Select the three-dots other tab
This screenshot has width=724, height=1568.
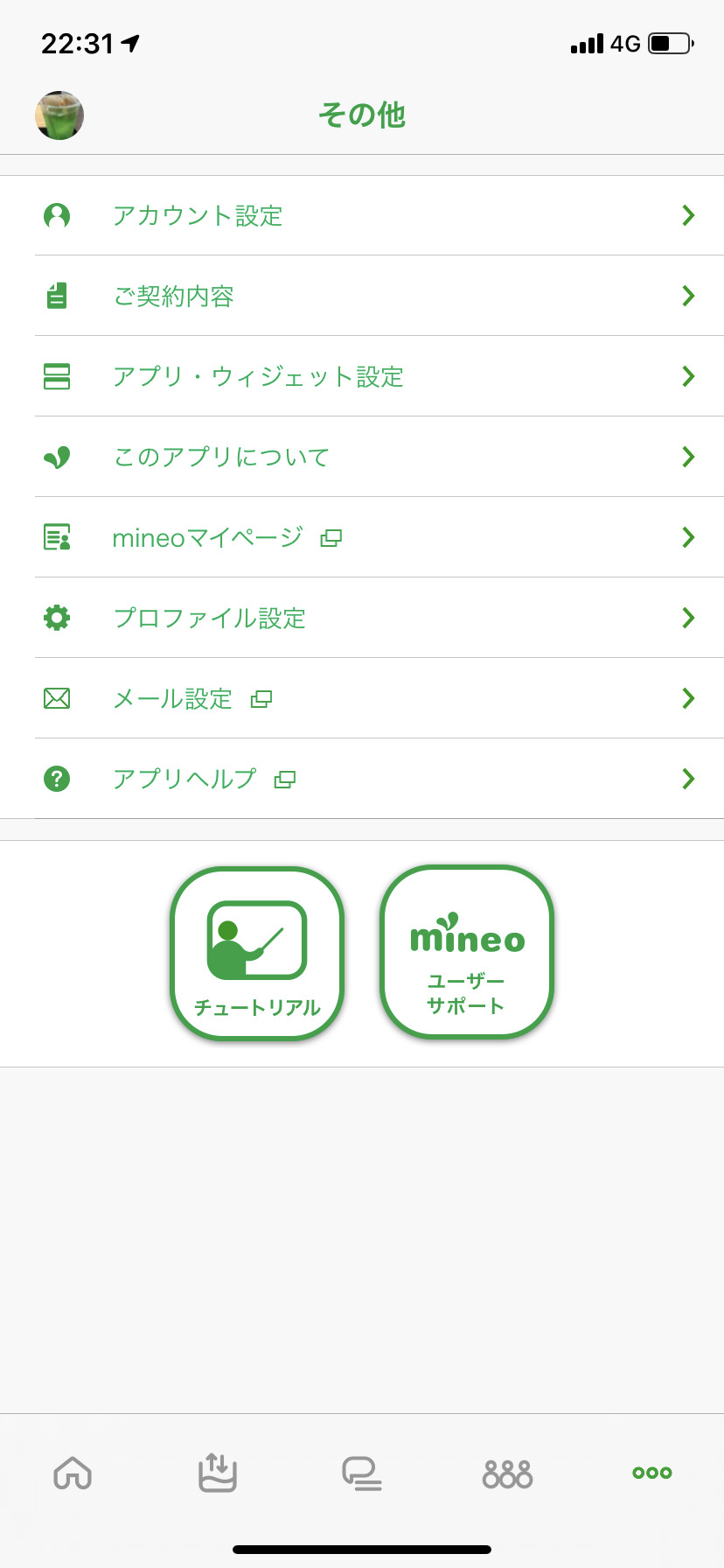pos(652,1473)
